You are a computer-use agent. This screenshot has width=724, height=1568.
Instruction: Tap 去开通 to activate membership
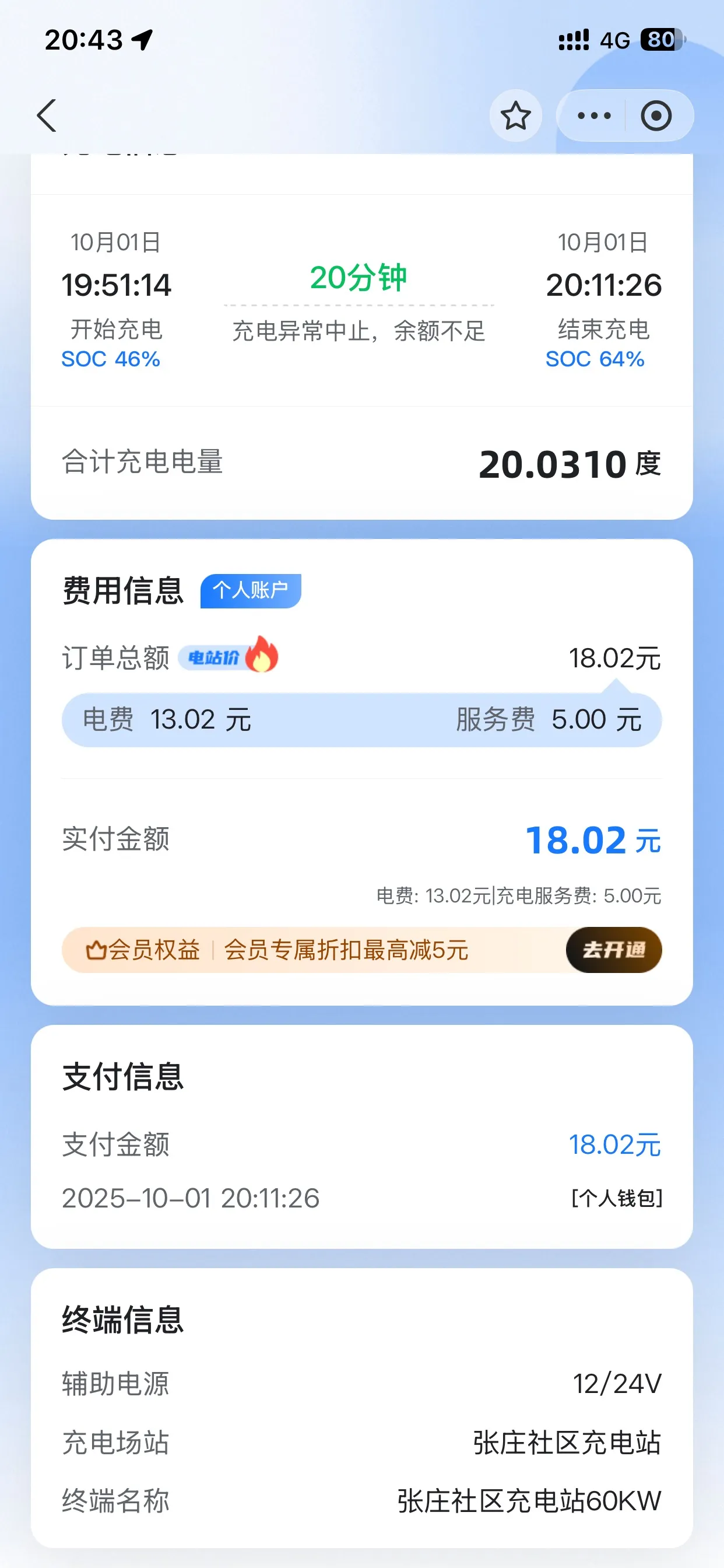[x=613, y=950]
